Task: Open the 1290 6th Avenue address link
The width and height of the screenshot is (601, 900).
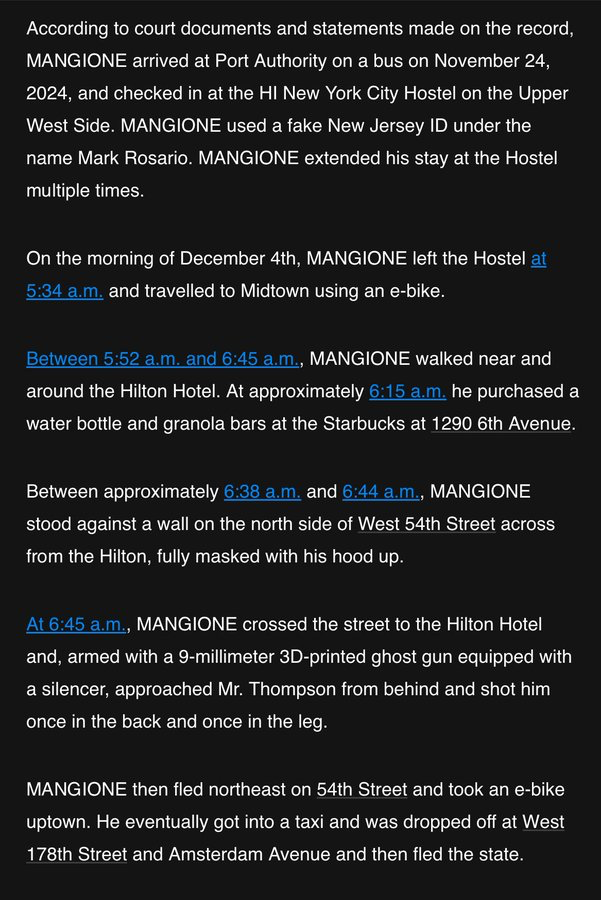Action: (x=501, y=424)
